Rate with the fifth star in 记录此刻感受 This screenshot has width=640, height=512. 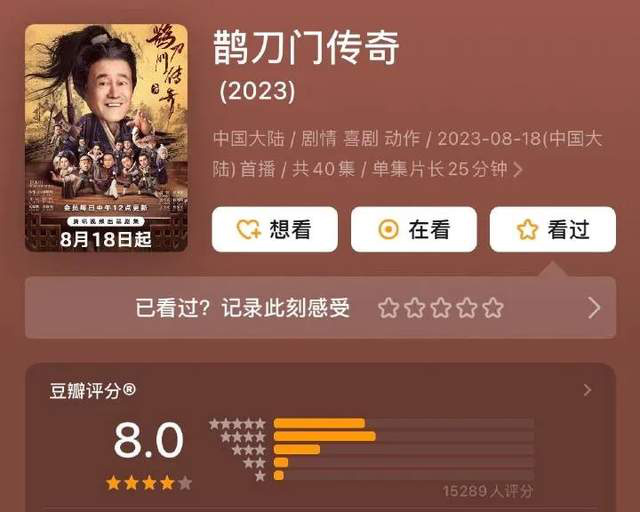coord(493,308)
